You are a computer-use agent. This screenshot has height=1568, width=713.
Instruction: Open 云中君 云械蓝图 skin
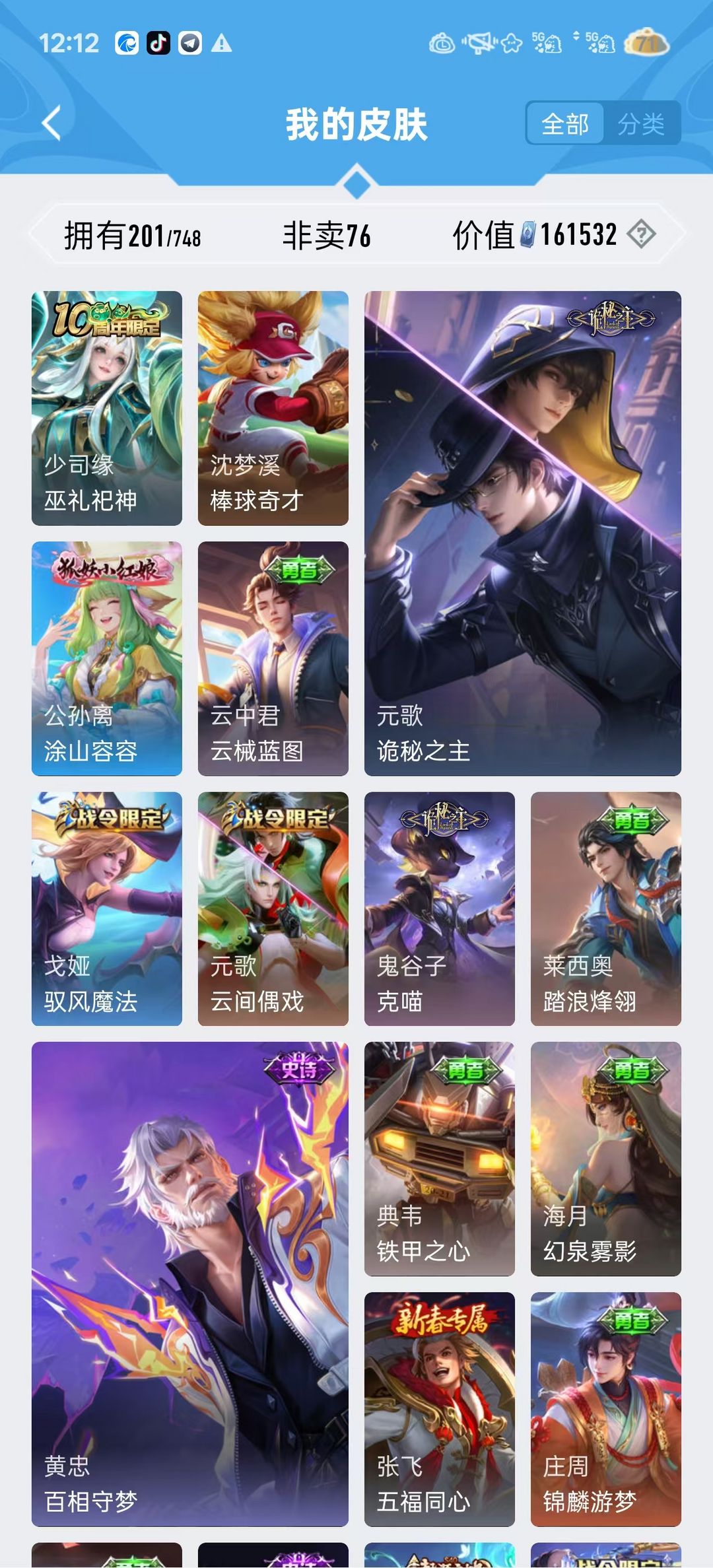273,658
